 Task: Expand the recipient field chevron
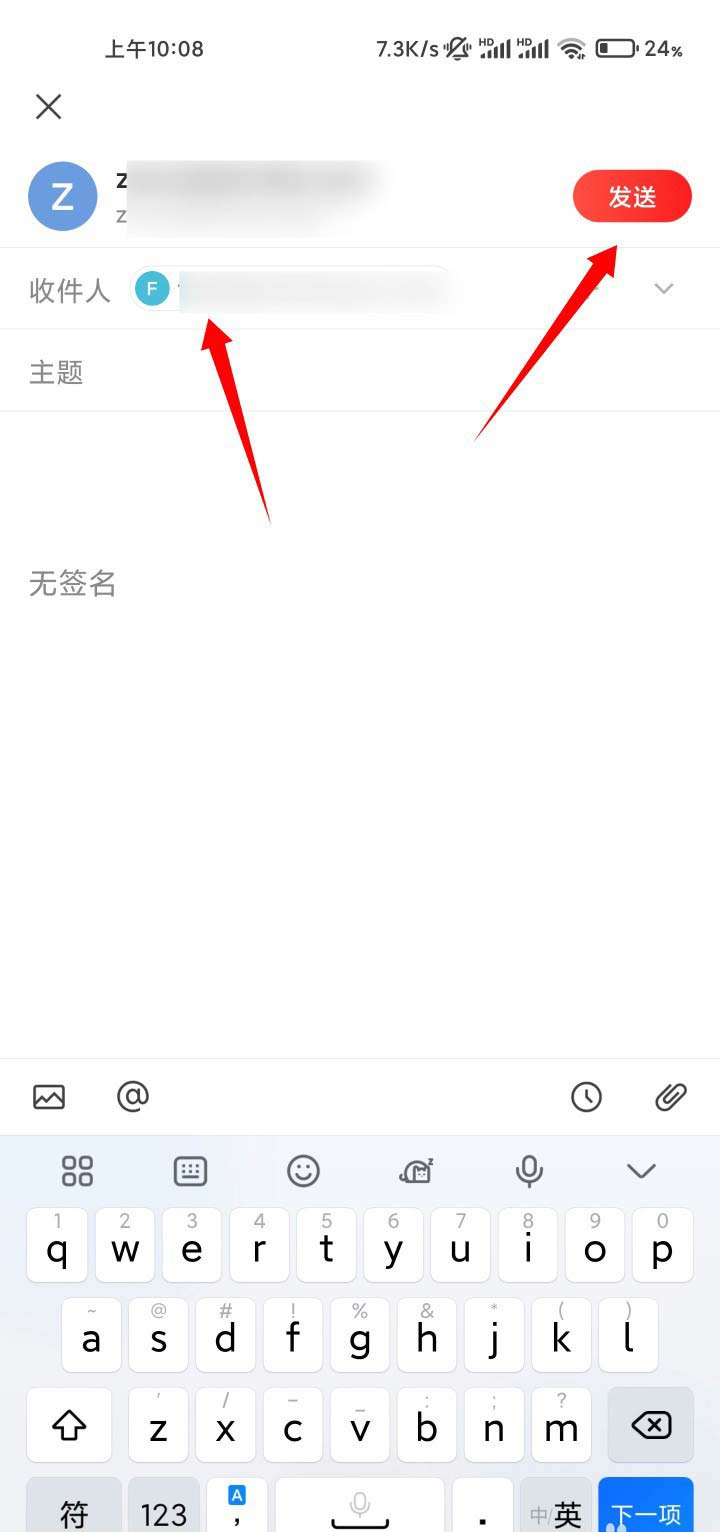(x=663, y=288)
